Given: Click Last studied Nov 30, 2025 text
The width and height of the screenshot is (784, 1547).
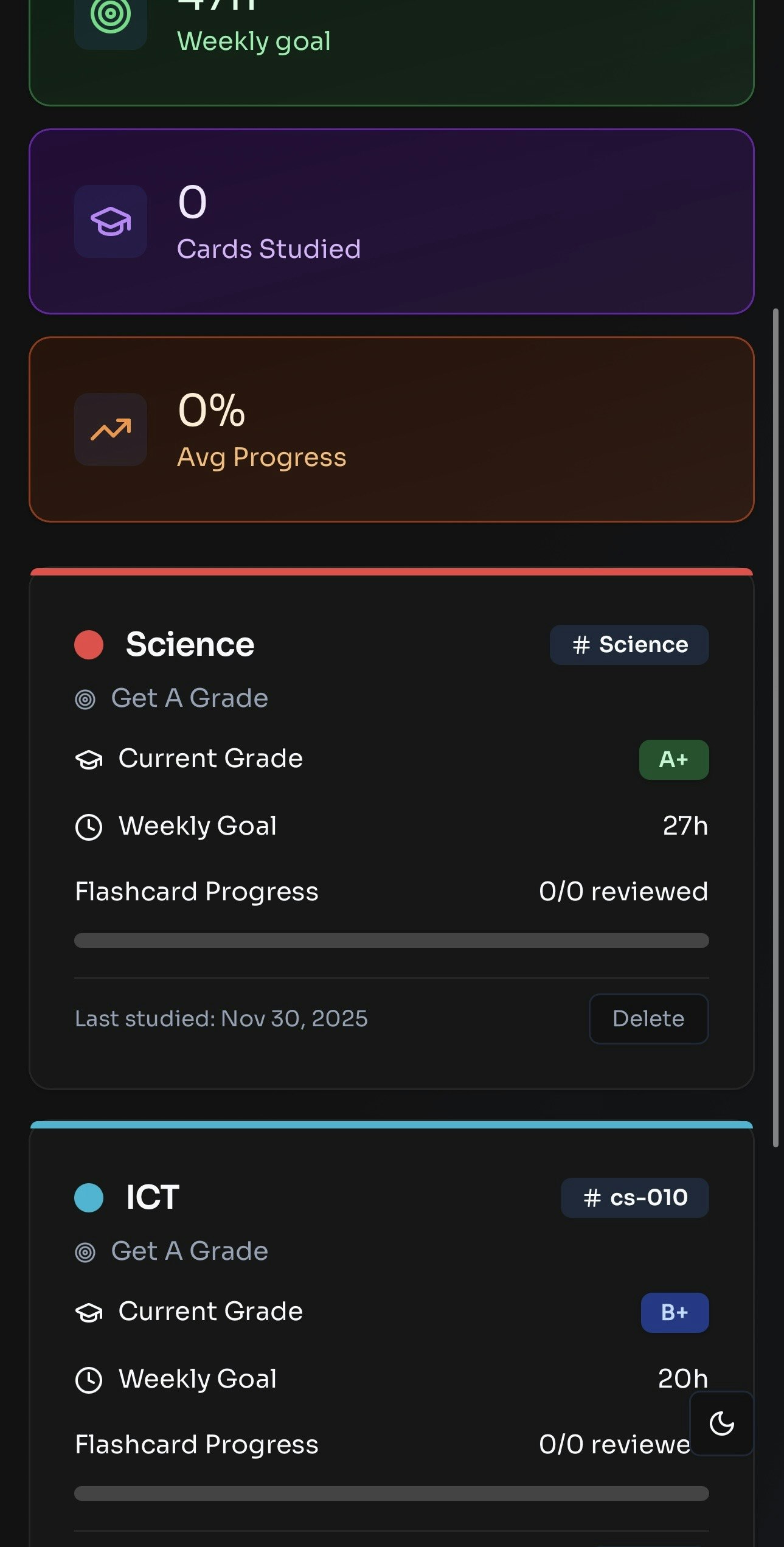Looking at the screenshot, I should tap(221, 1019).
